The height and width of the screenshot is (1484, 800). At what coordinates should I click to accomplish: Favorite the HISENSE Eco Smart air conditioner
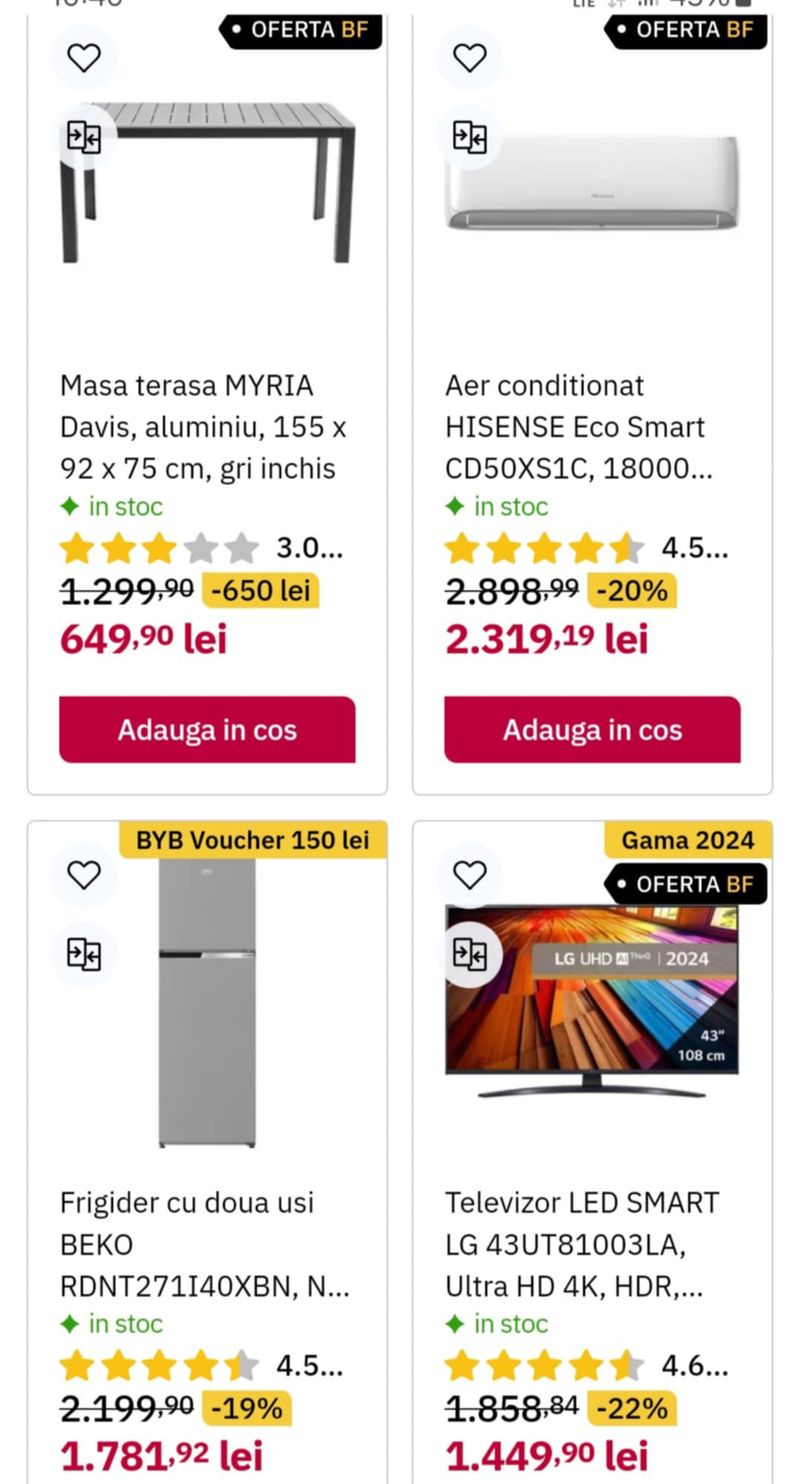tap(470, 58)
